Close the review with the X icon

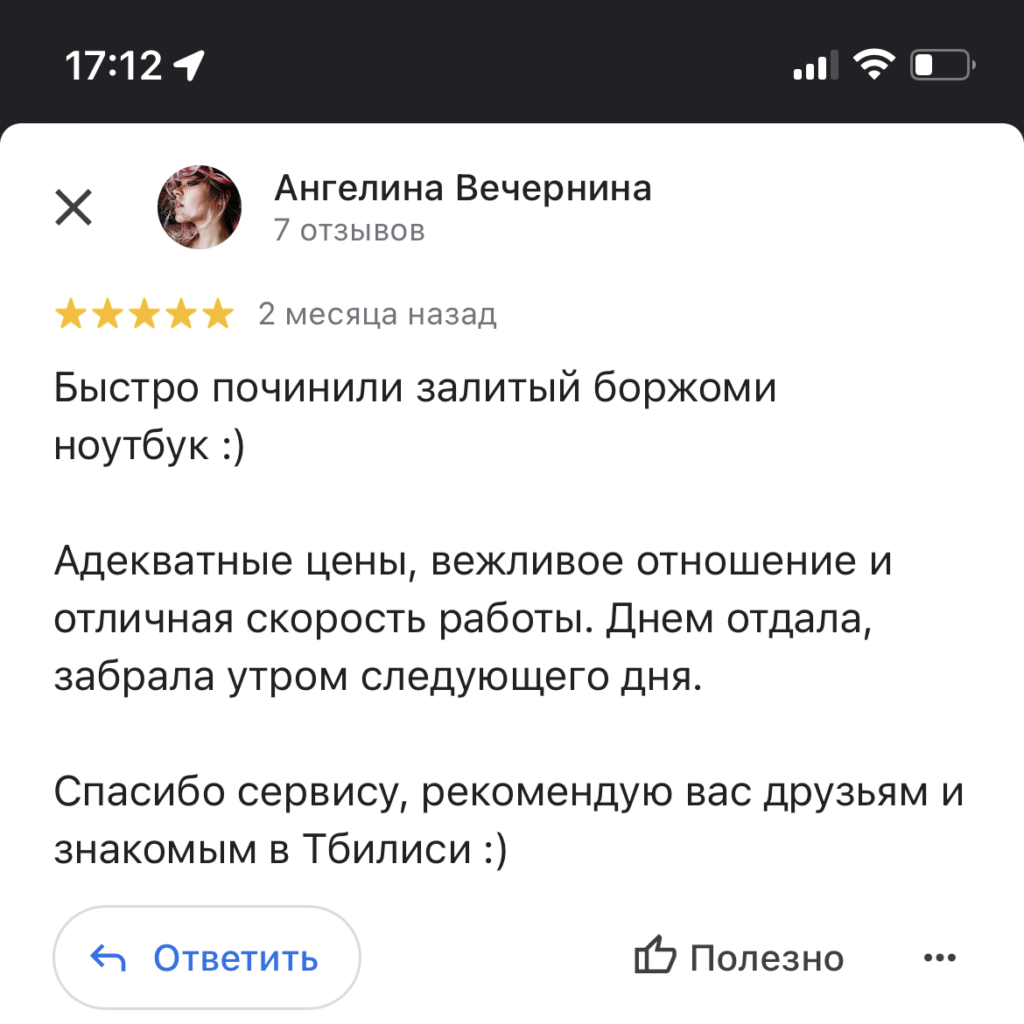click(73, 208)
